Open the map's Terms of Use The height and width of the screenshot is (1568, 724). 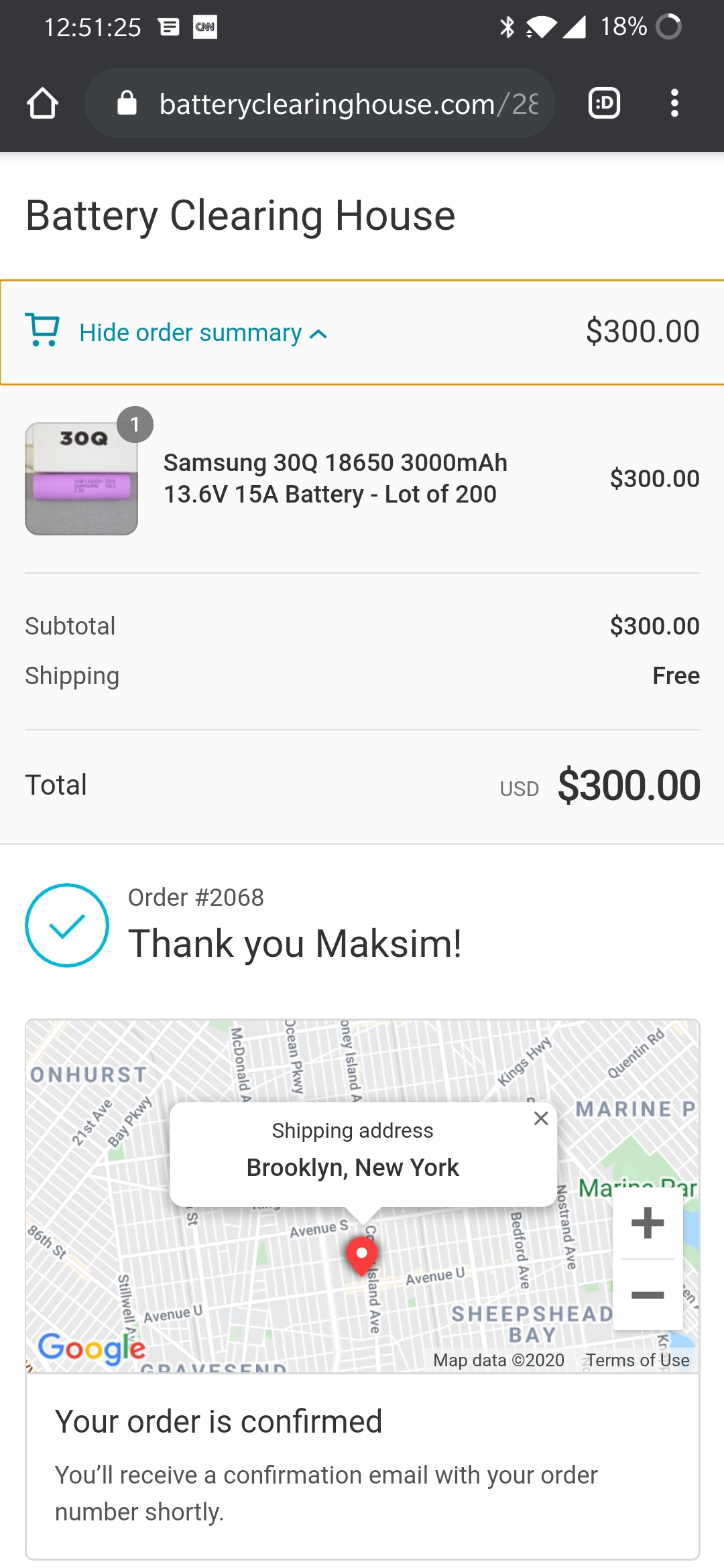[x=638, y=1360]
